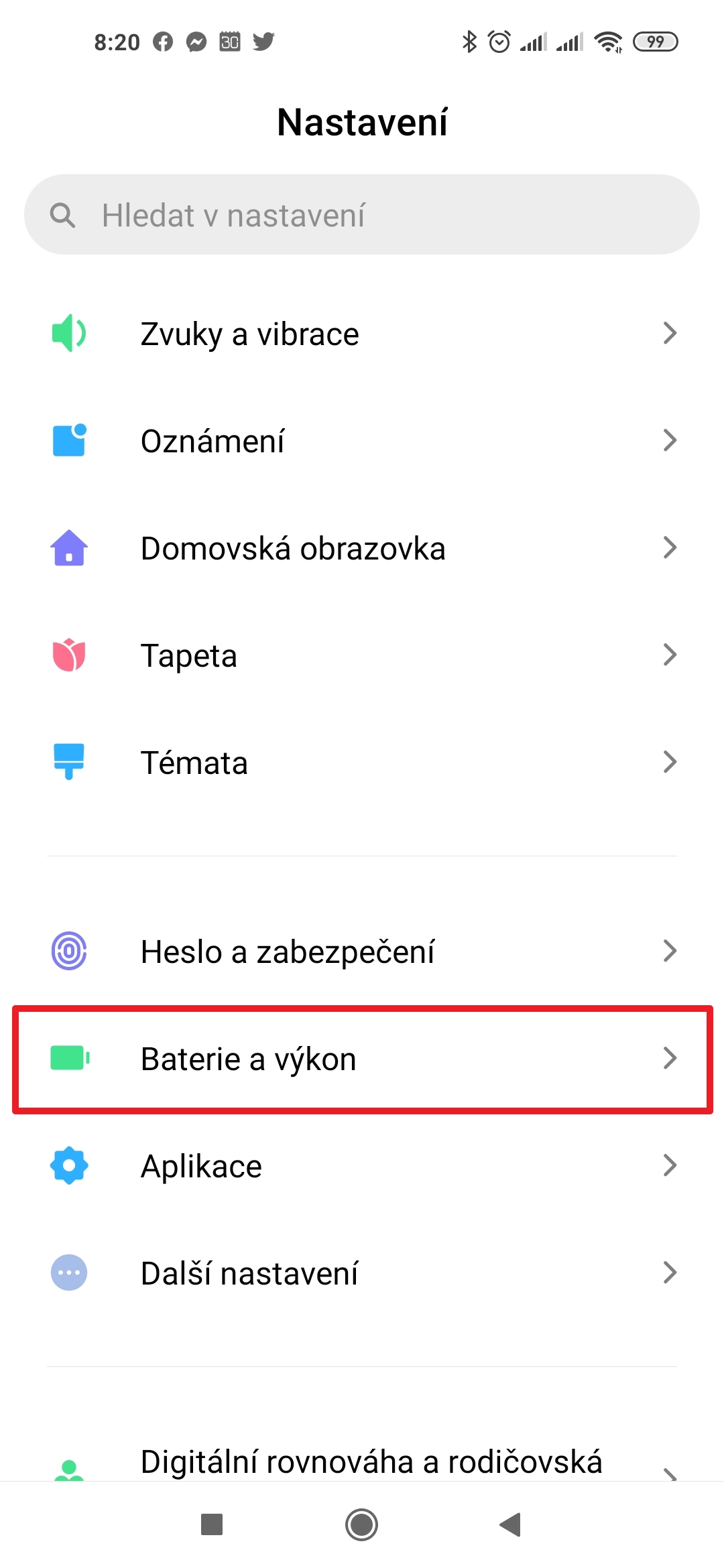Go to Další nastavení

point(362,1273)
